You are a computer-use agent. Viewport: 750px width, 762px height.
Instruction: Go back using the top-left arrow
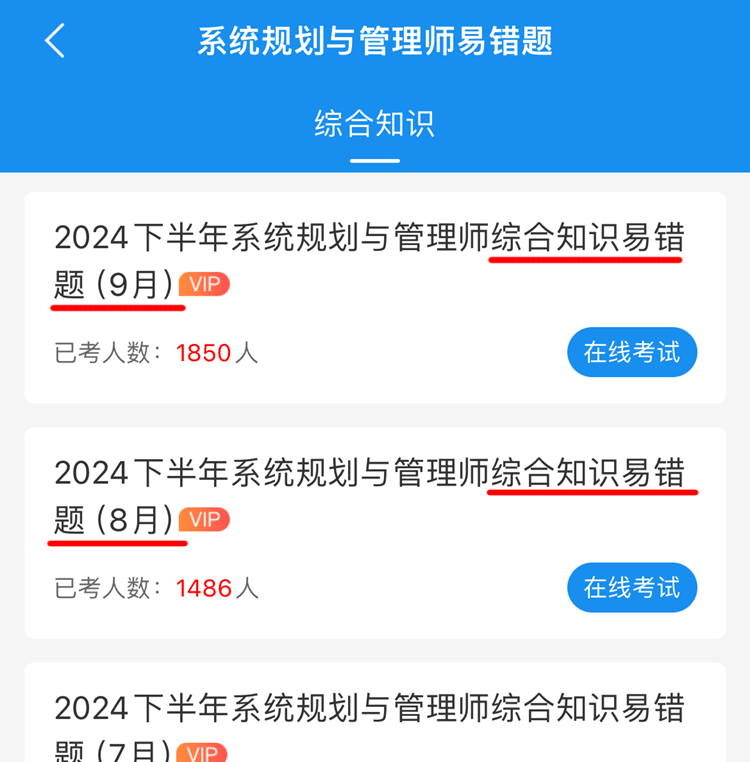[x=55, y=41]
